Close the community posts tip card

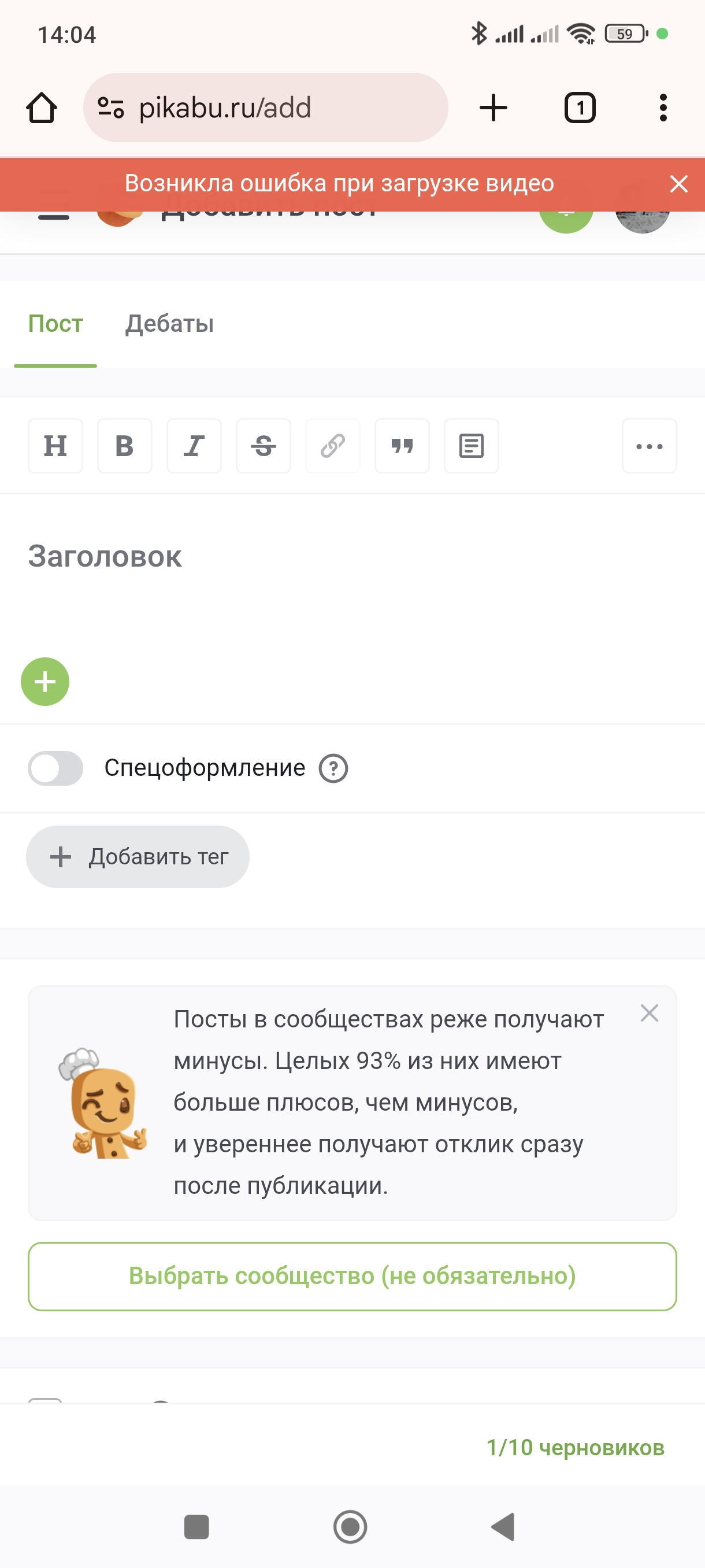649,1014
